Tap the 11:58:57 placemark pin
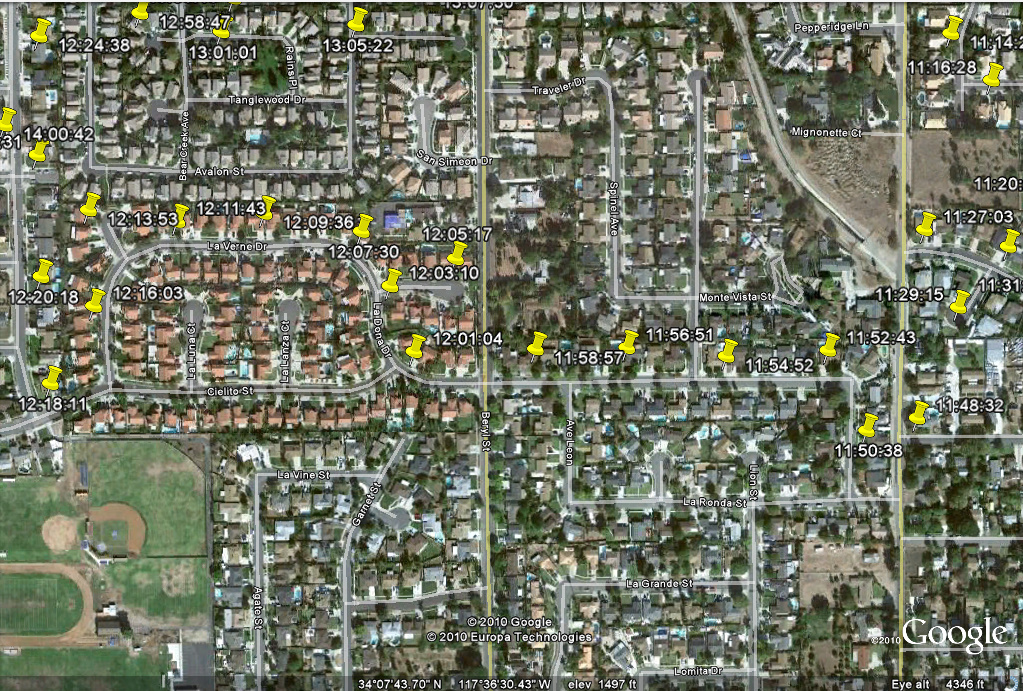1023x691 pixels. coord(538,344)
